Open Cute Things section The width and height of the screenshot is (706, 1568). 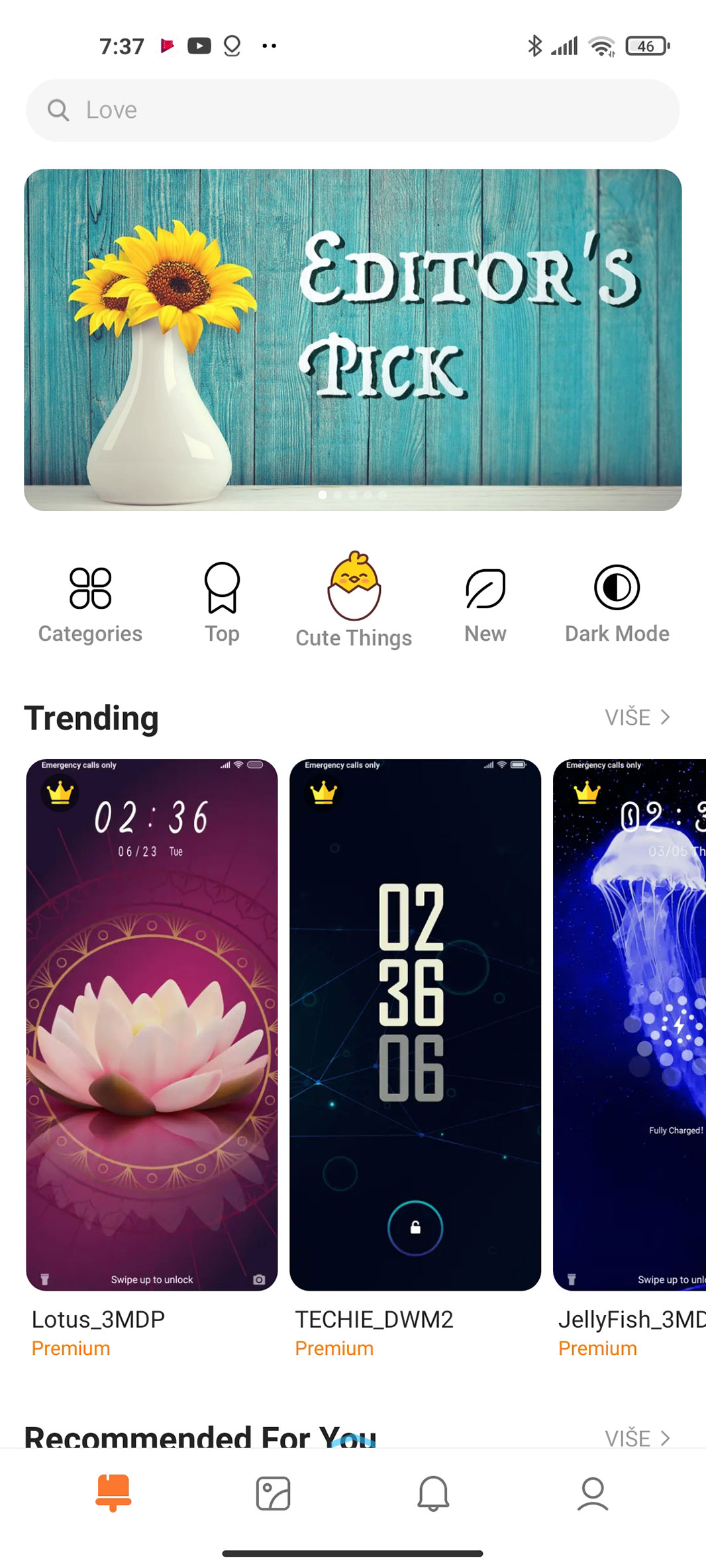354,601
